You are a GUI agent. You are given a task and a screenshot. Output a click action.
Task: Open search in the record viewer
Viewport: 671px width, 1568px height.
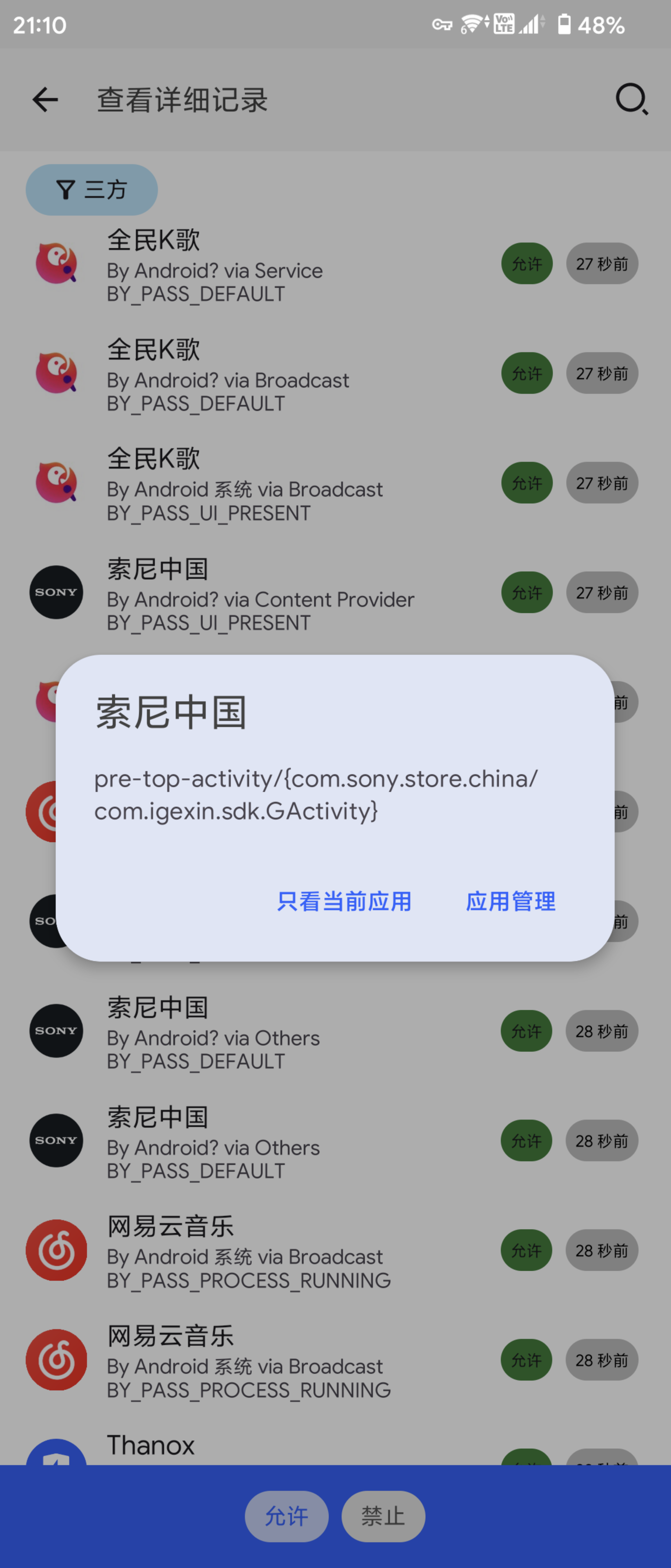631,100
